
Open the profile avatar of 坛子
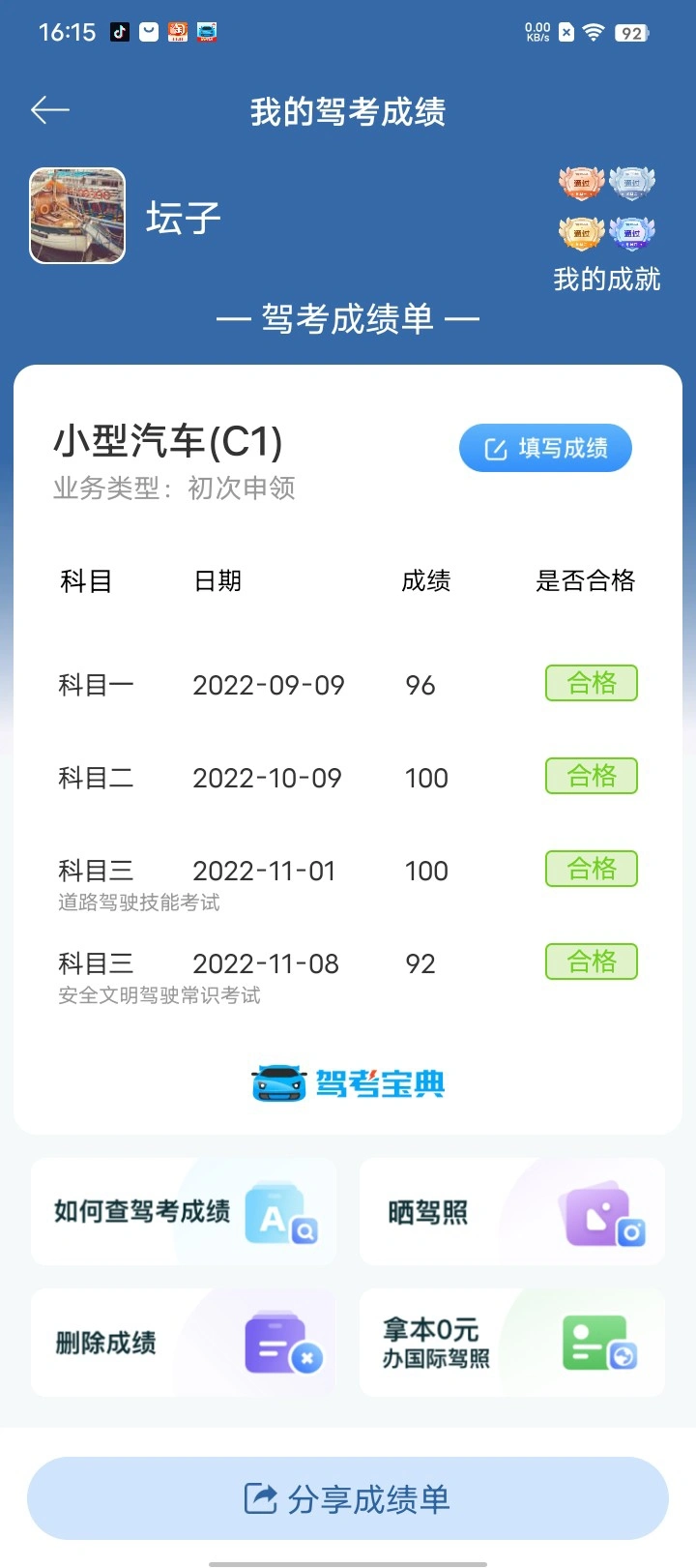77,216
